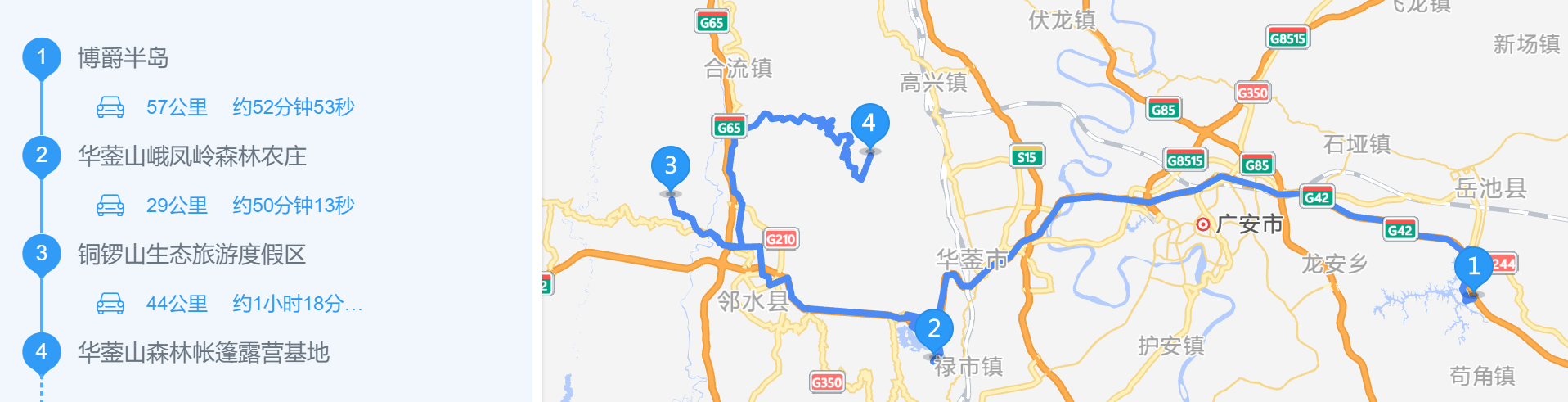Viewport: 1568px width, 402px height.
Task: Open stop 3 铜锣山生态旅游度假区 in the list
Action: point(191,255)
